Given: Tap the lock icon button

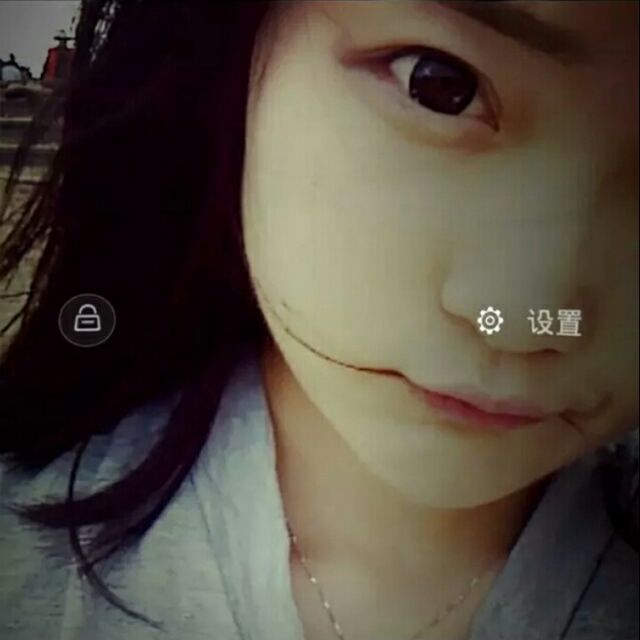Looking at the screenshot, I should [87, 320].
